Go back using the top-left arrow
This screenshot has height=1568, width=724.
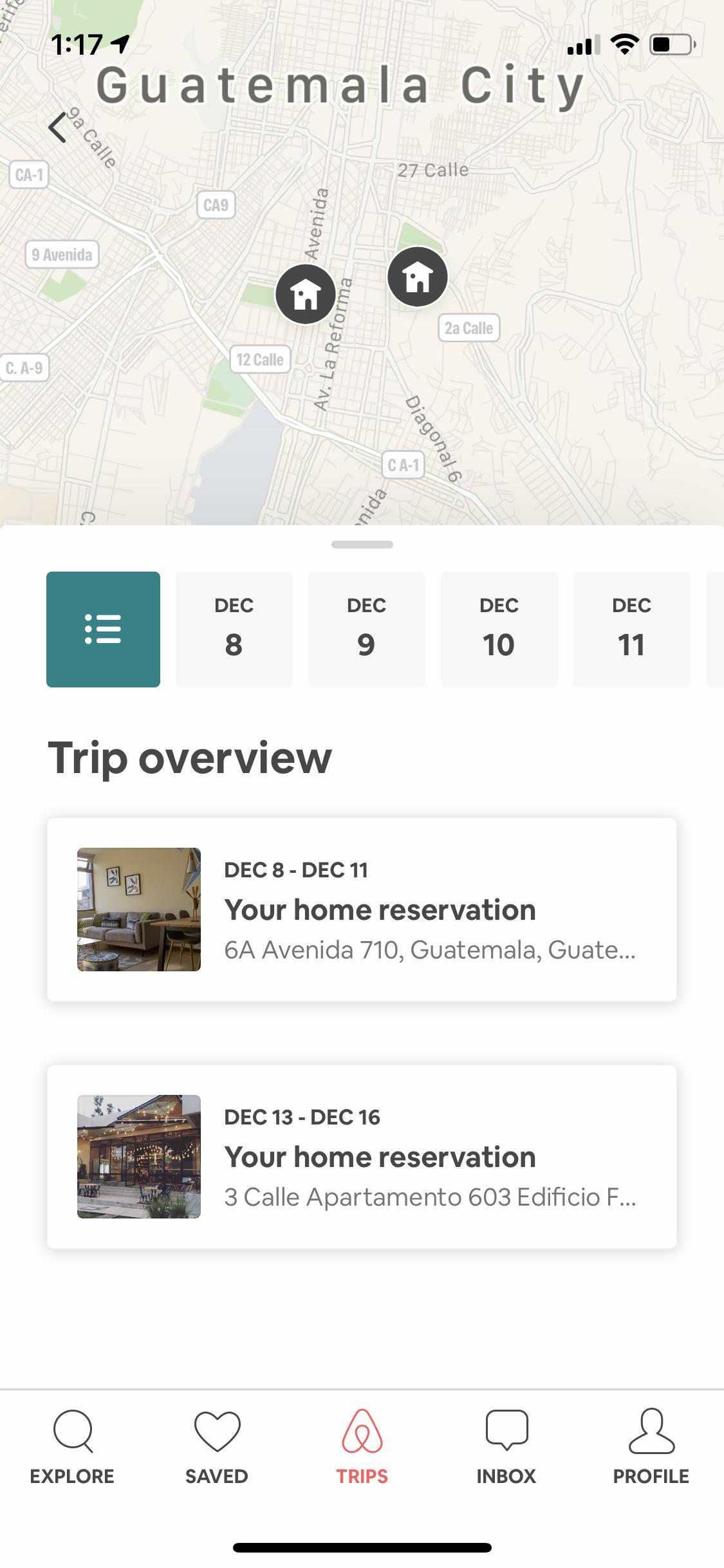coord(58,127)
